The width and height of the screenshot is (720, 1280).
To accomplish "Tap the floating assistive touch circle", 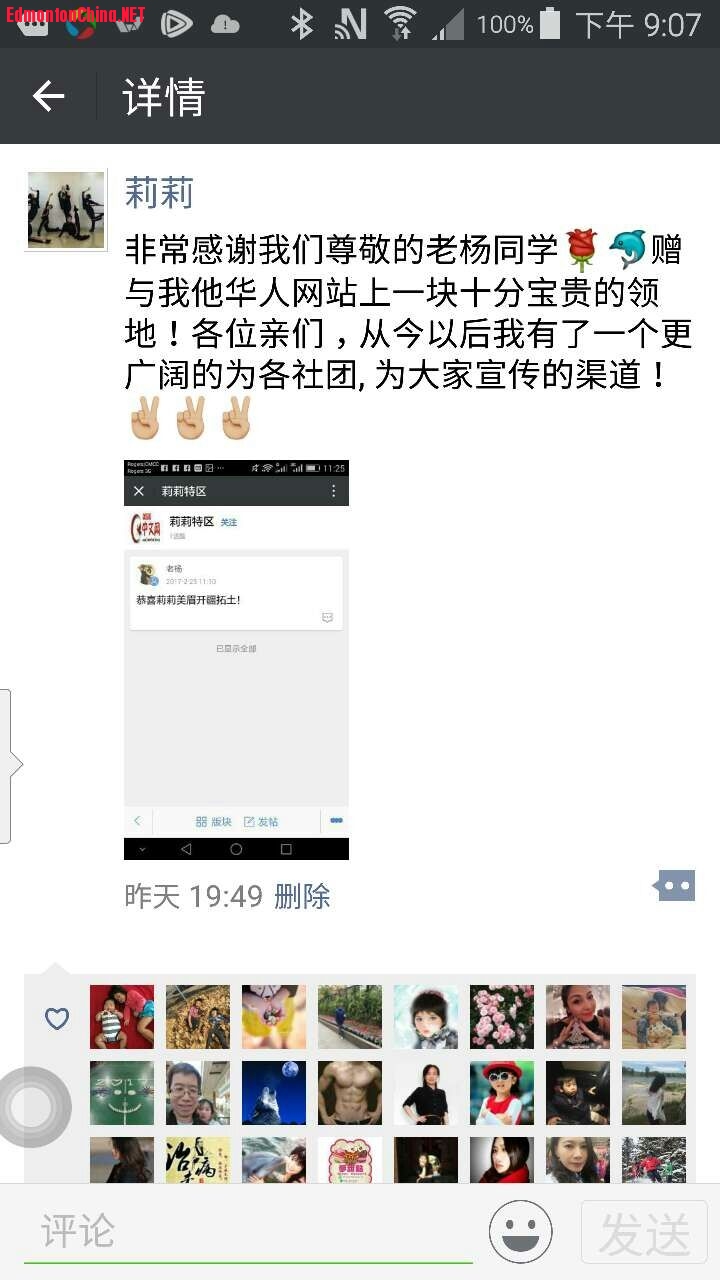I will click(33, 1107).
